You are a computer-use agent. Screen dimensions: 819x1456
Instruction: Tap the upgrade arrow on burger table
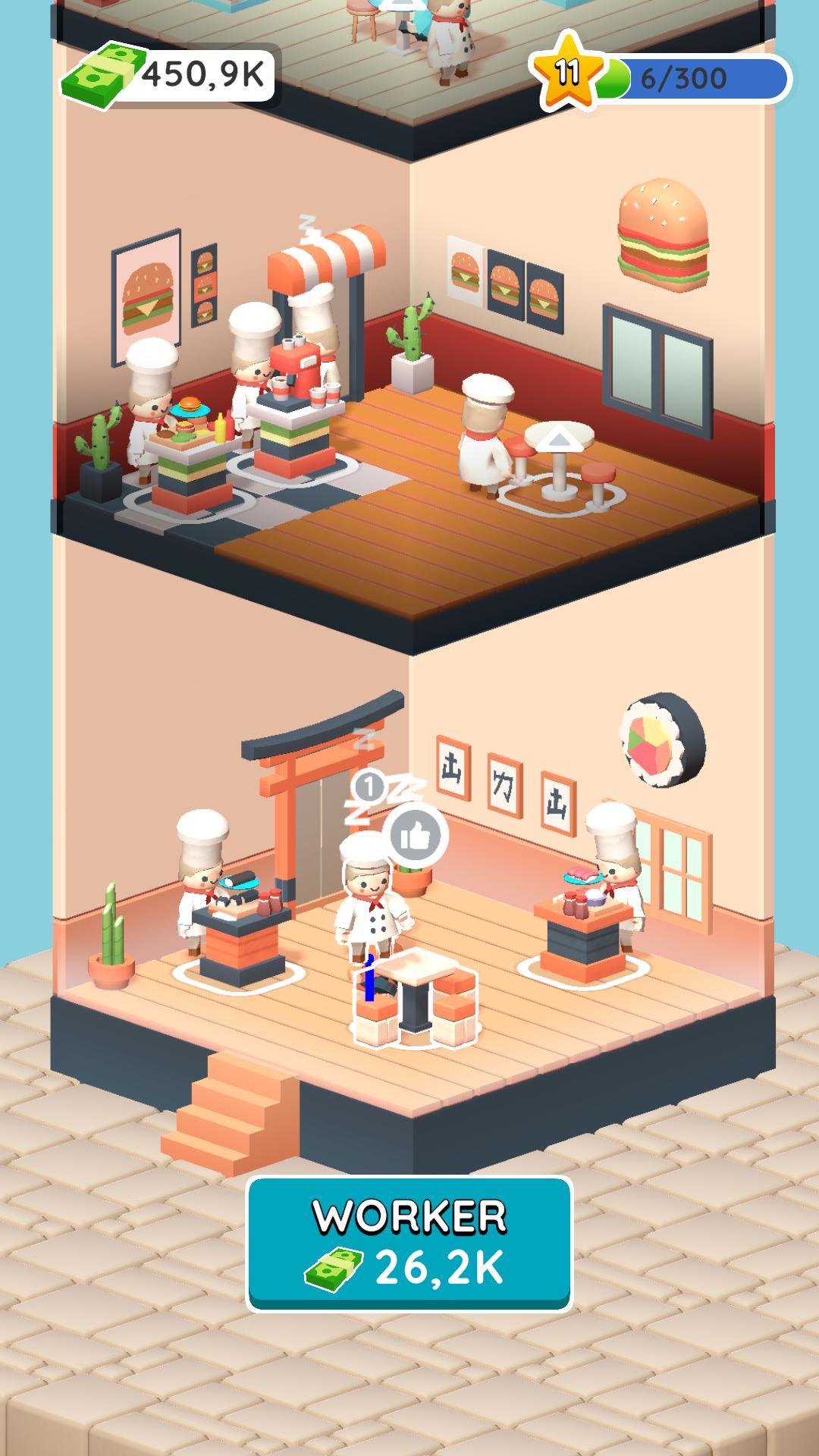[x=559, y=438]
